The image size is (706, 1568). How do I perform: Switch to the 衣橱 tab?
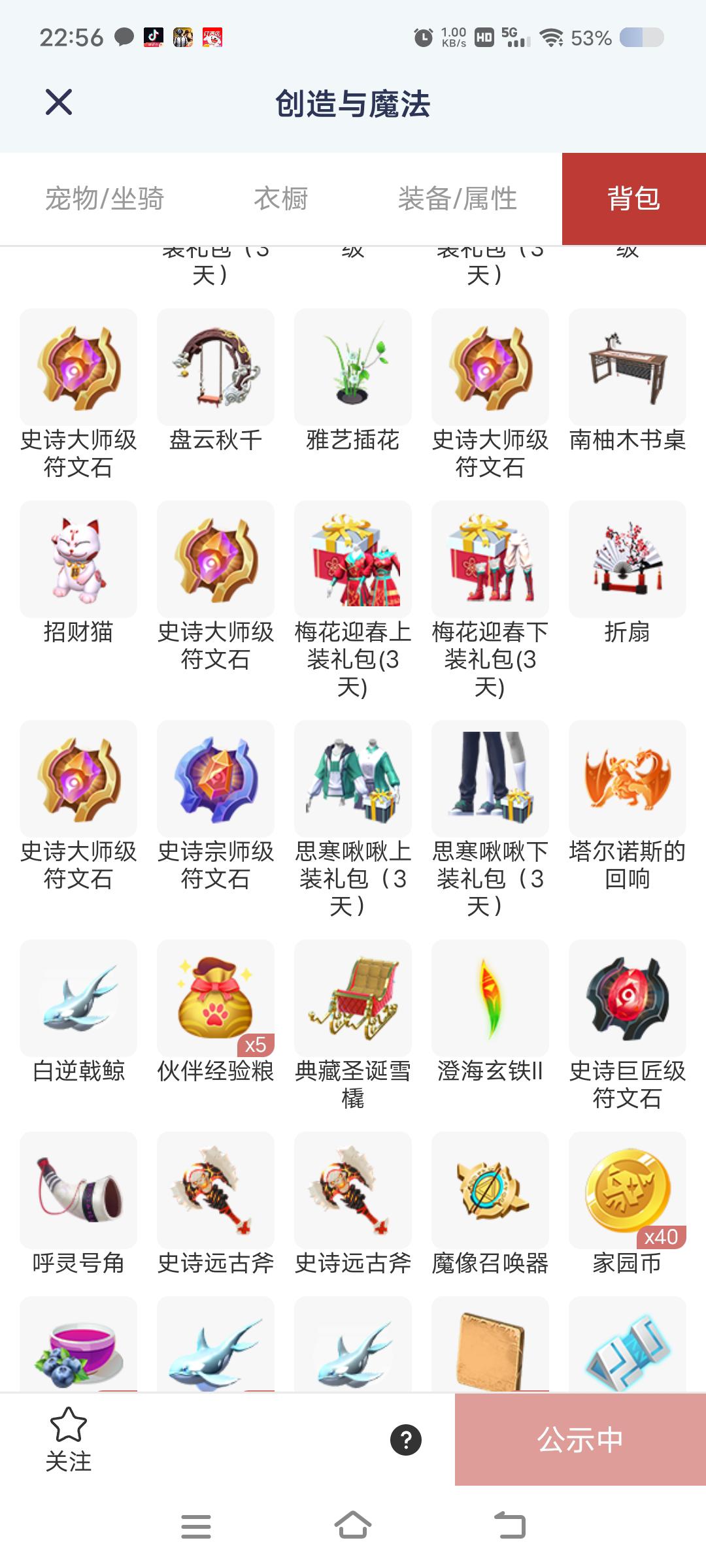[281, 199]
